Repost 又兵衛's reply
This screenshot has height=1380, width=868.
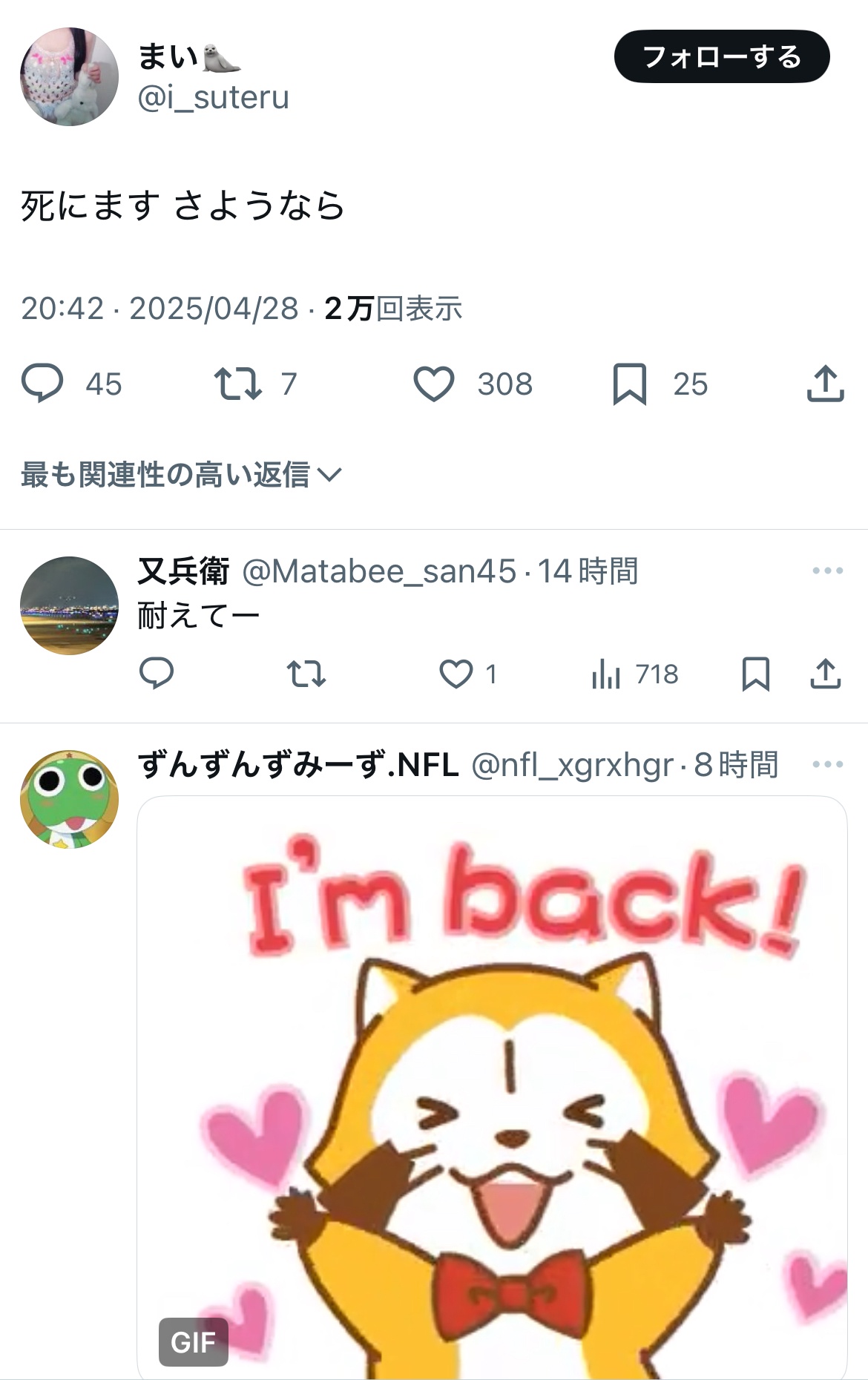306,674
